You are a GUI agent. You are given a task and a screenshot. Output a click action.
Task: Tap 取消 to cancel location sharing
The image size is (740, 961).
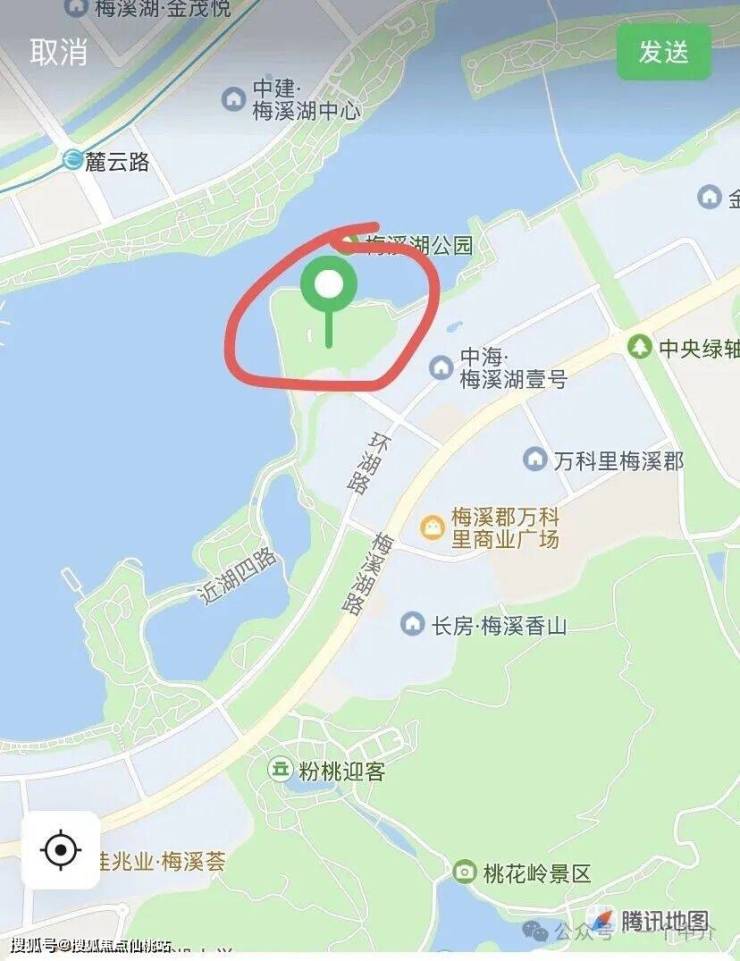58,52
